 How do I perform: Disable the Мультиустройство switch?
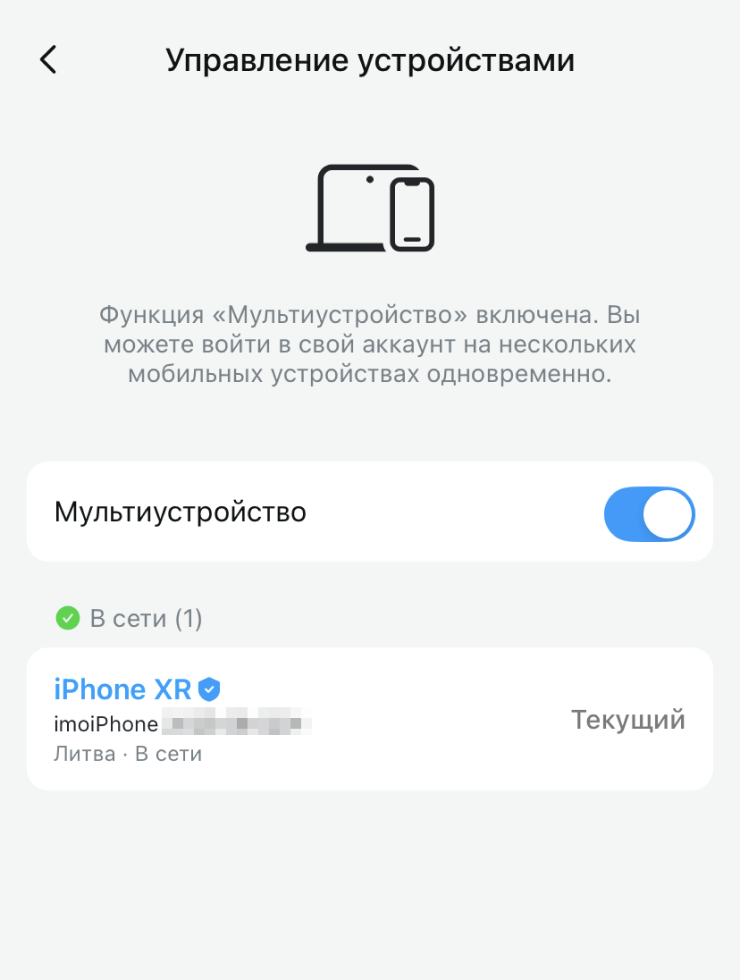[648, 514]
